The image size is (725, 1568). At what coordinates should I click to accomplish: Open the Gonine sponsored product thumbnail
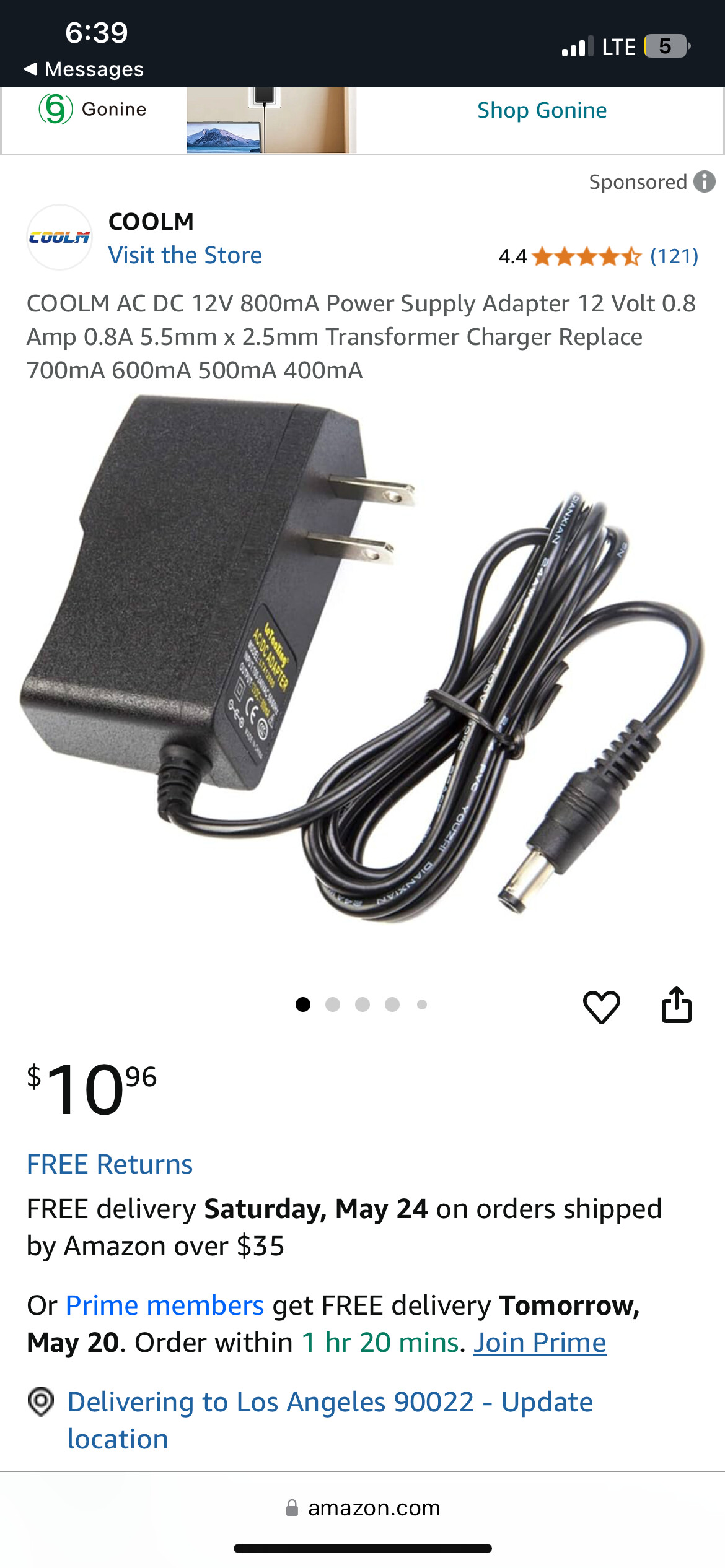coord(271,120)
